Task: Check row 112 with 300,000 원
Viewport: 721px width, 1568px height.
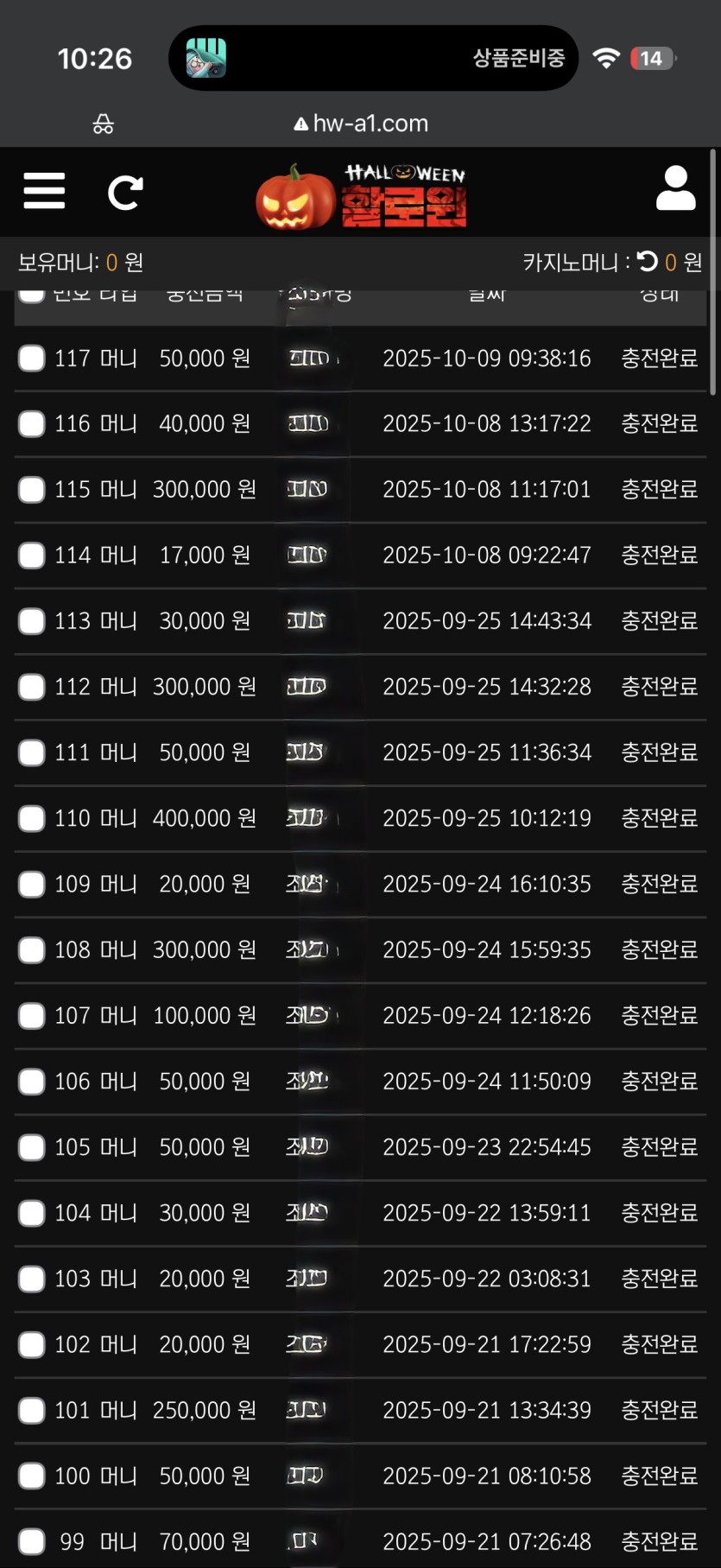Action: coord(32,687)
